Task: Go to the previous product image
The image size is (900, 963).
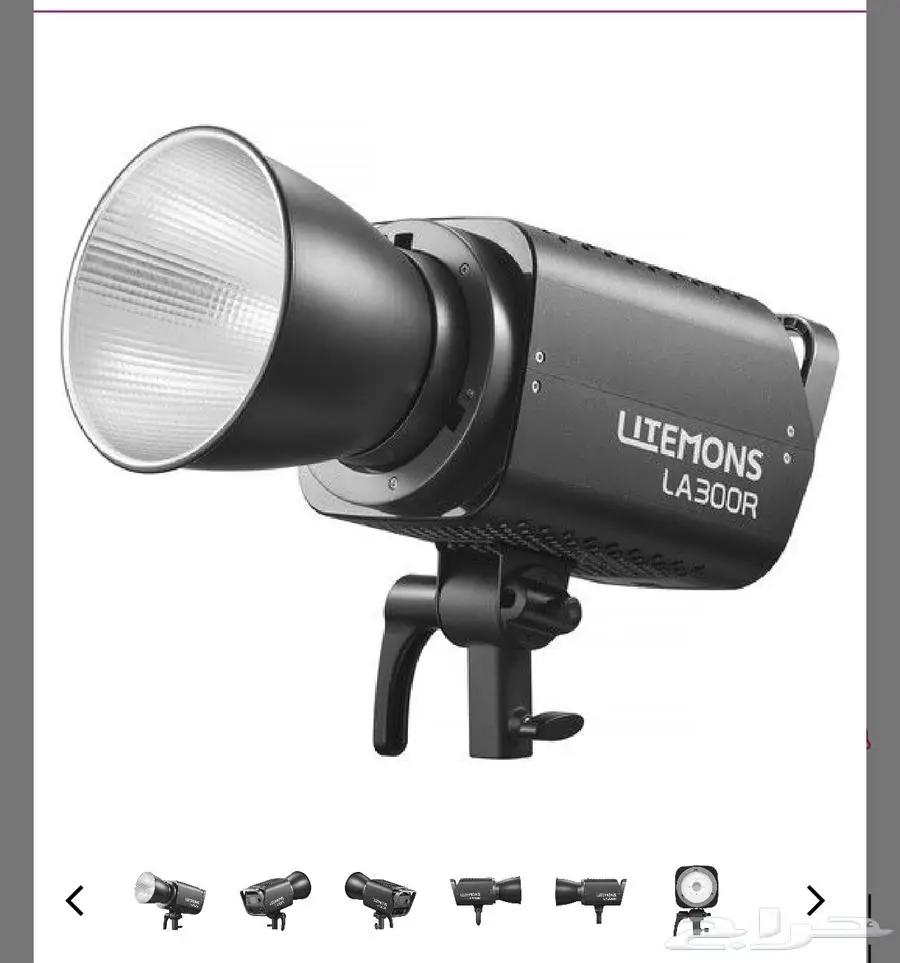Action: coord(75,901)
